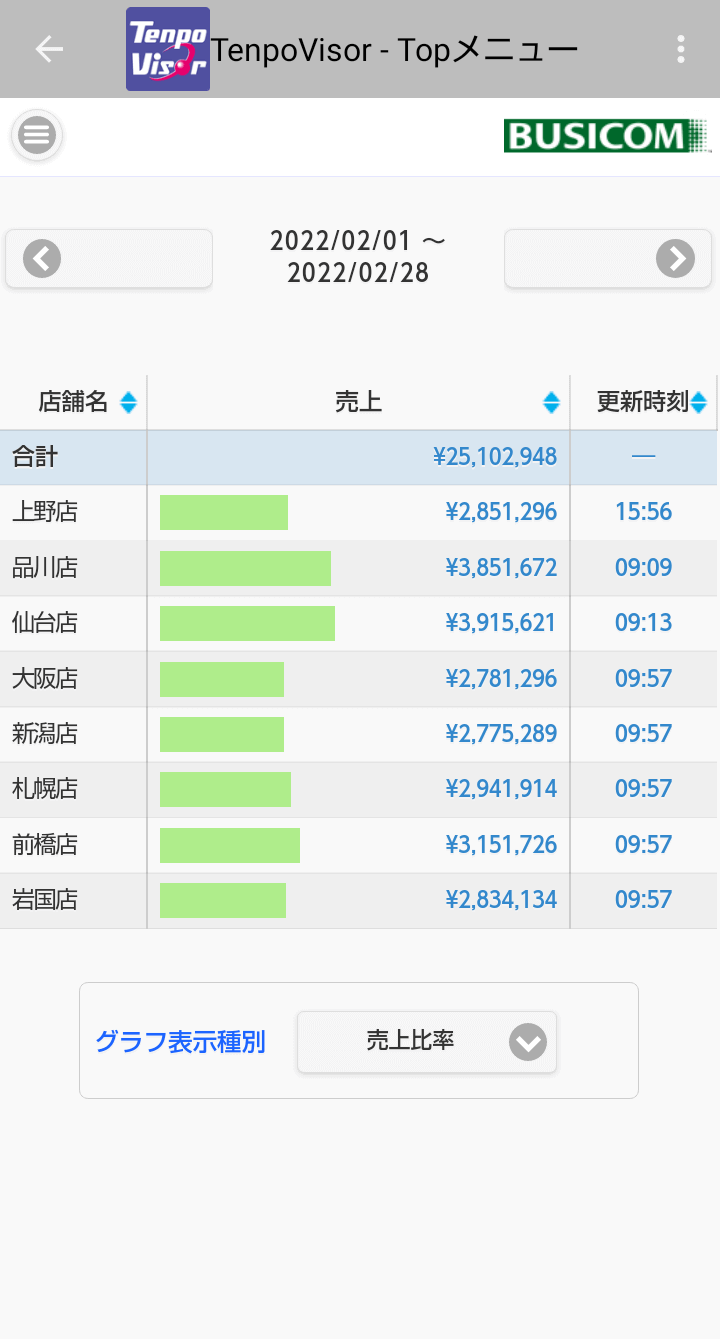
Task: Open the three-dot overflow menu
Action: pyautogui.click(x=680, y=49)
